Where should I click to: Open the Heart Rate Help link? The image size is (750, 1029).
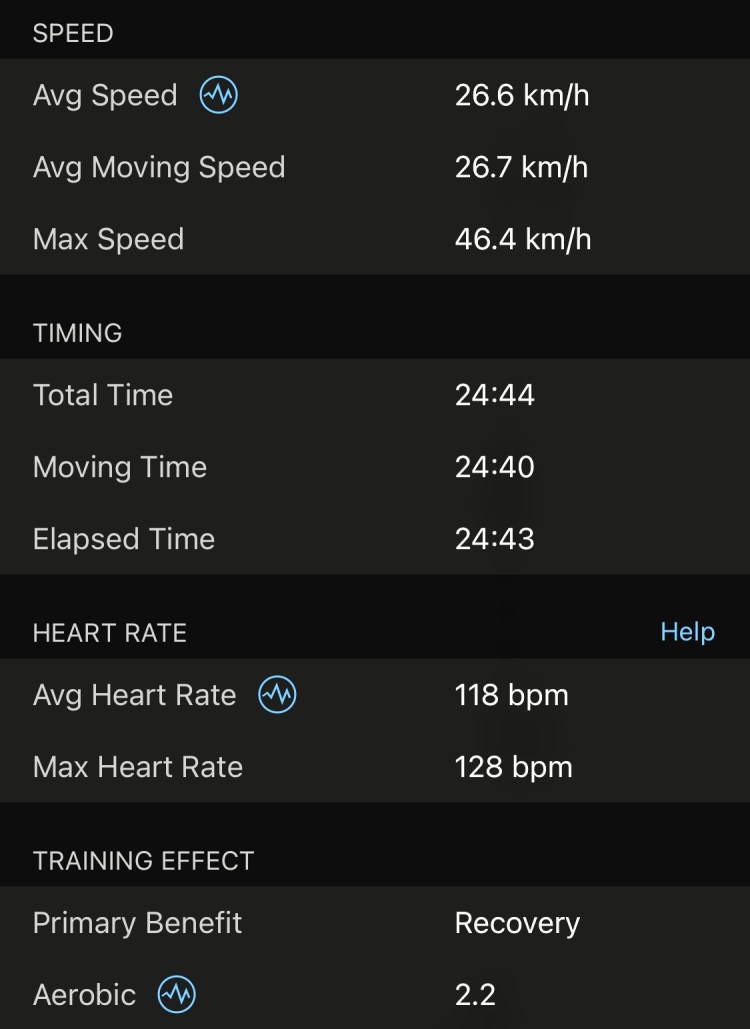click(687, 632)
